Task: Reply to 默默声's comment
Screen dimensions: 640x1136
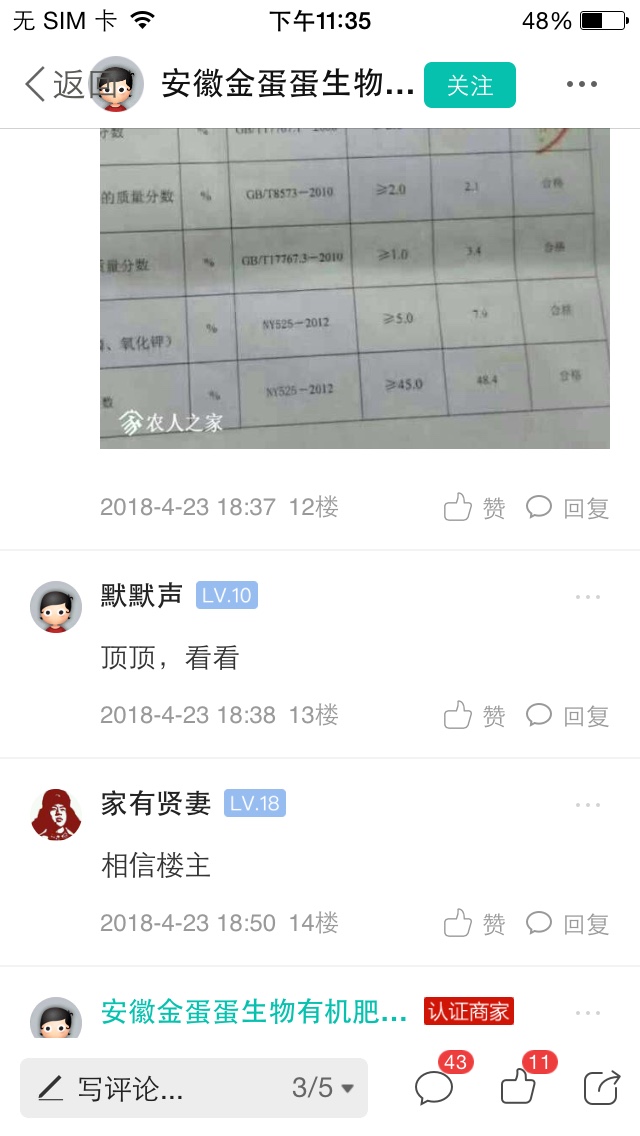Action: pos(568,716)
